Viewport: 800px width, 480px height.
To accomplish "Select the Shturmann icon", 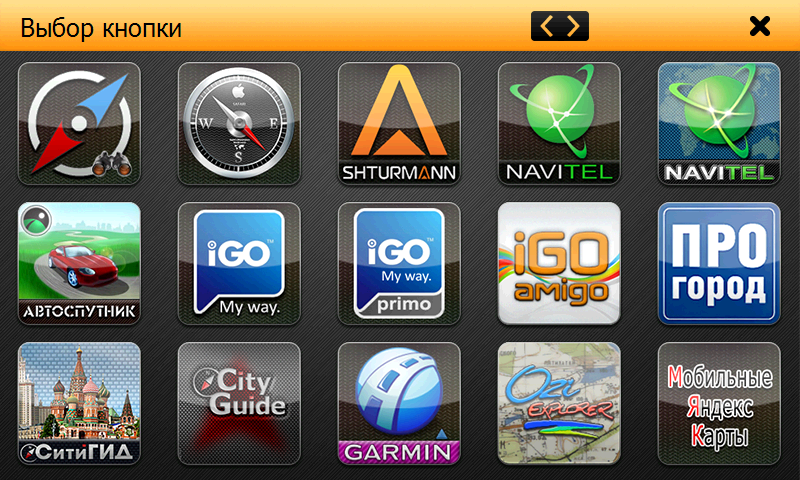I will point(399,124).
